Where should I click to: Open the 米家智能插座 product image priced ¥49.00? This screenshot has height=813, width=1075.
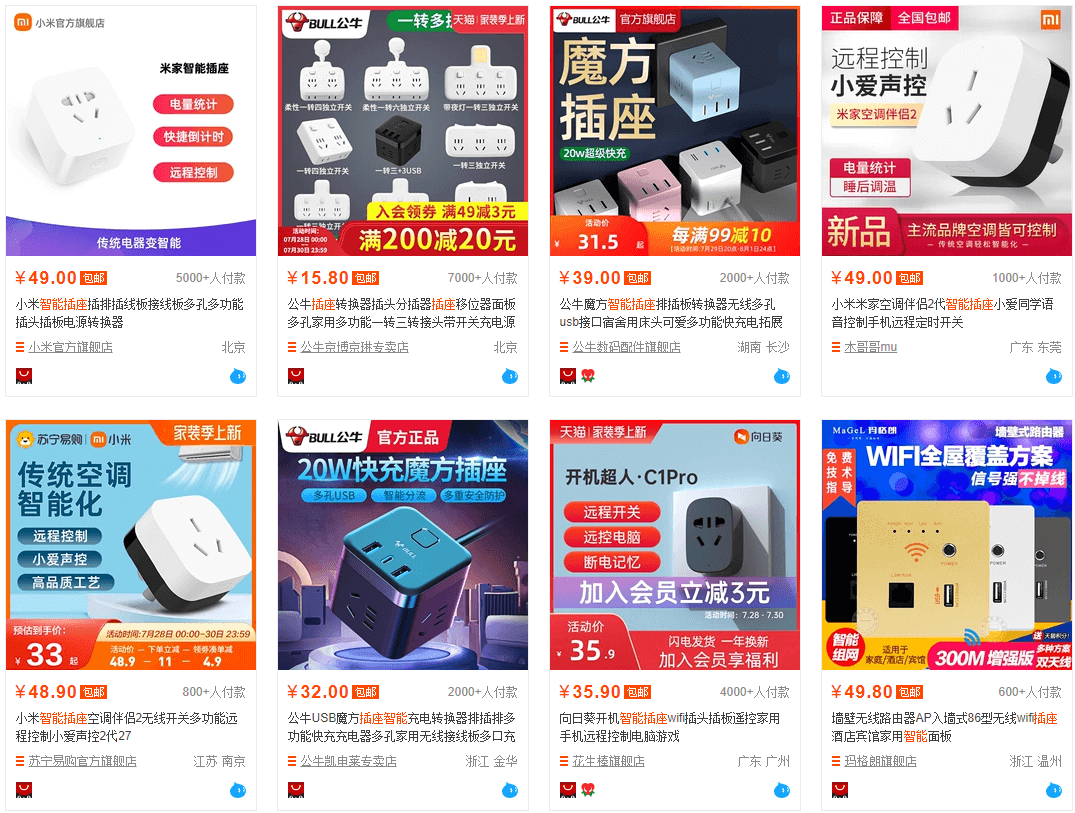pyautogui.click(x=131, y=131)
